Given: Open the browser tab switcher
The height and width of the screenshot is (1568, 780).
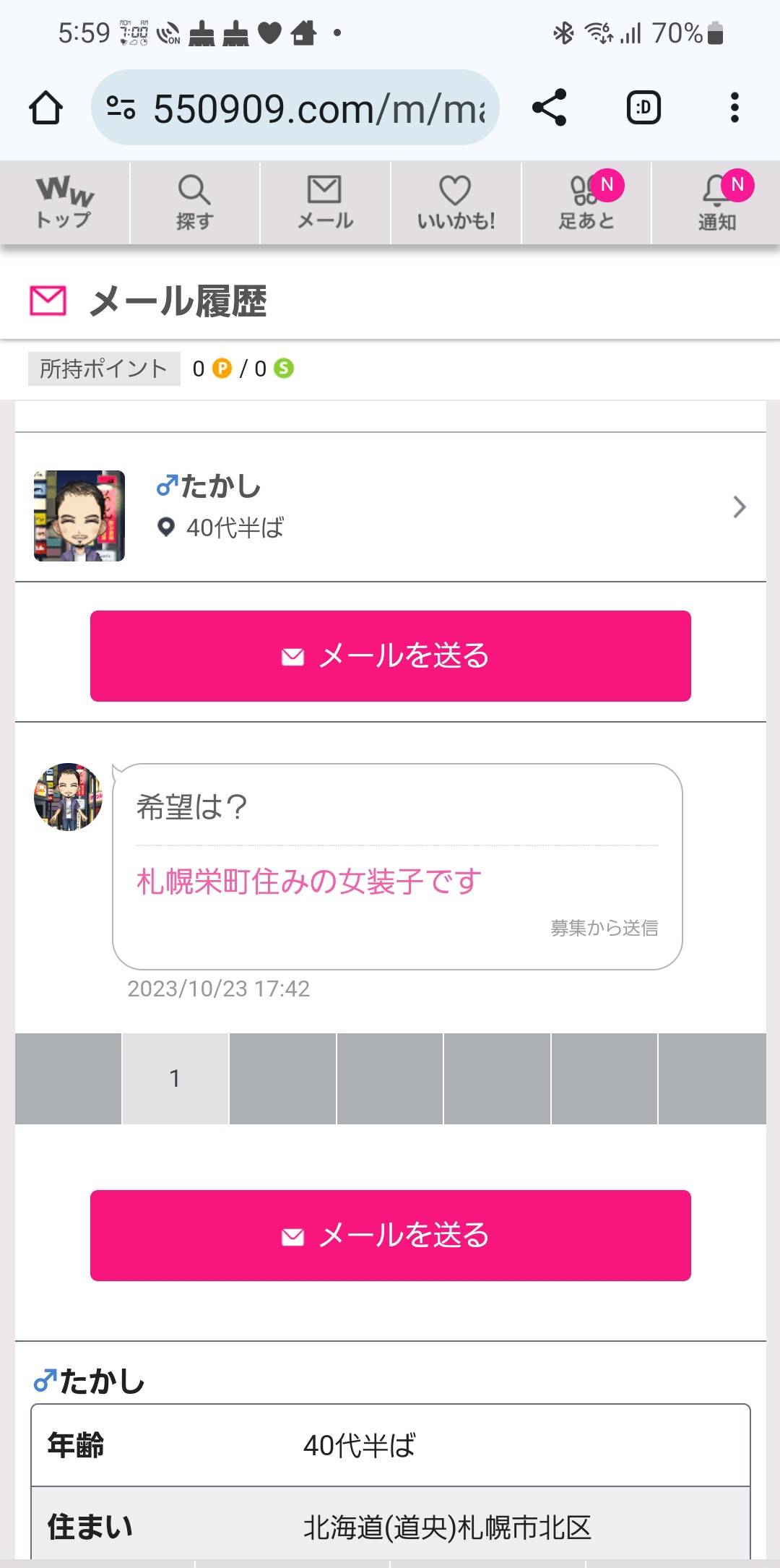Looking at the screenshot, I should pyautogui.click(x=643, y=108).
